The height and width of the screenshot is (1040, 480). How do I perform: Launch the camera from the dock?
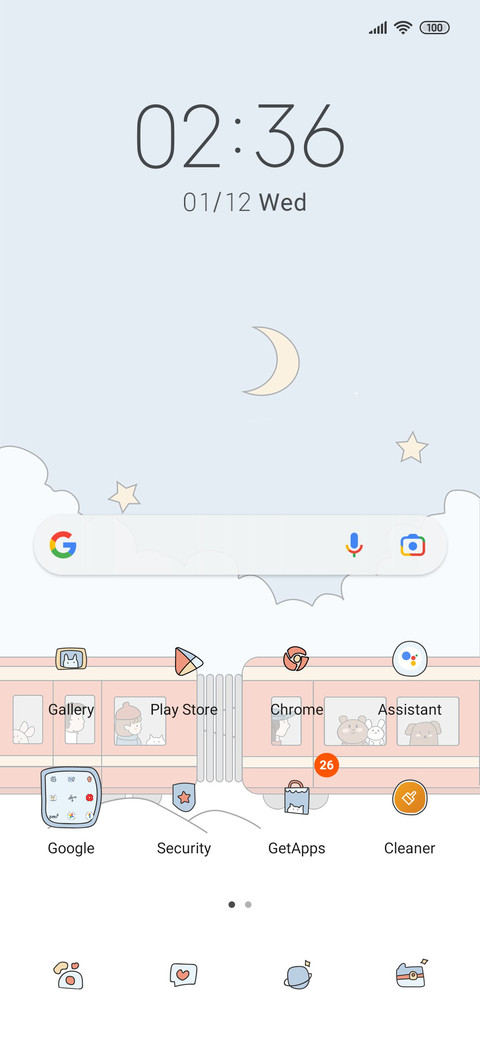[x=411, y=974]
